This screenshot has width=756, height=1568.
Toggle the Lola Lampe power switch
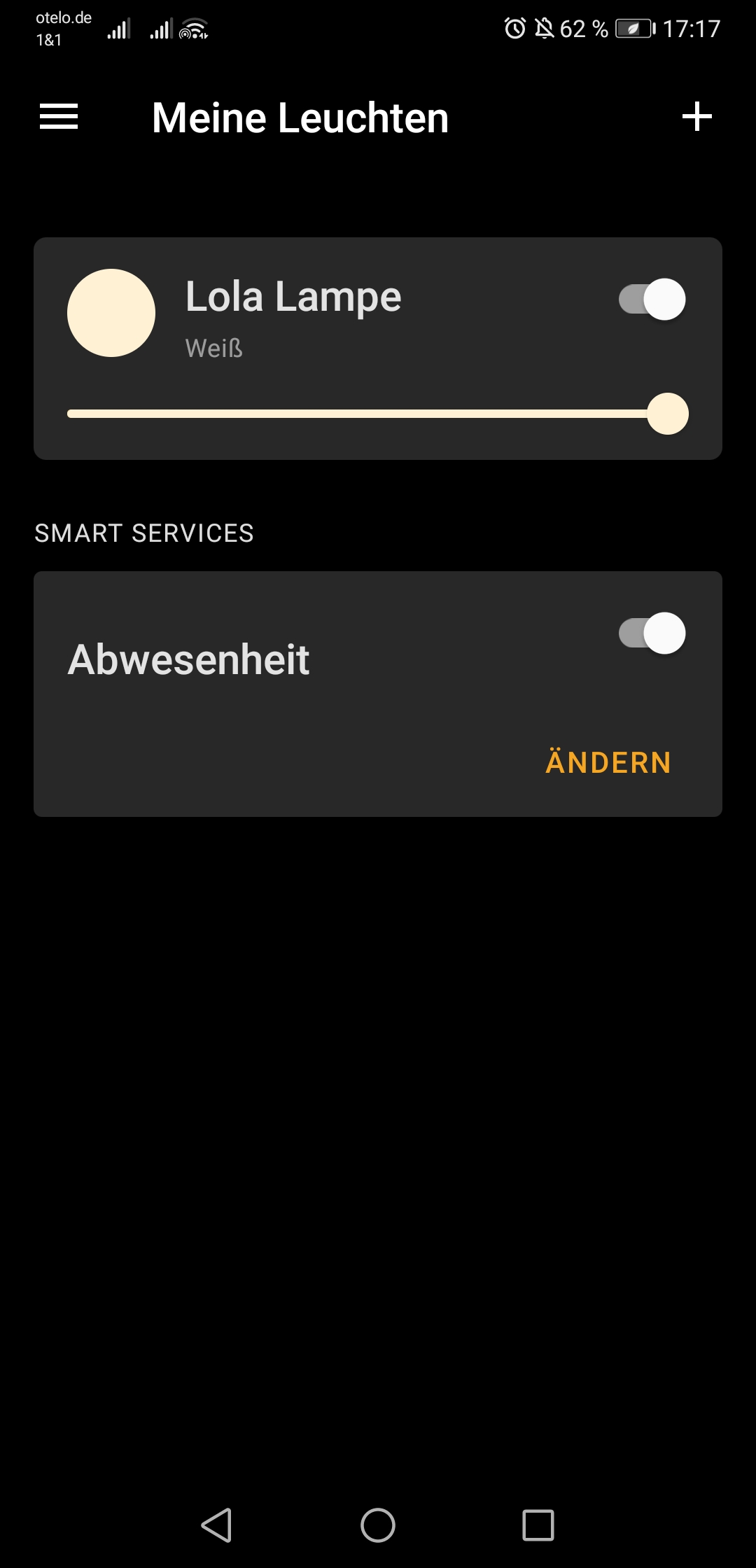click(x=652, y=300)
